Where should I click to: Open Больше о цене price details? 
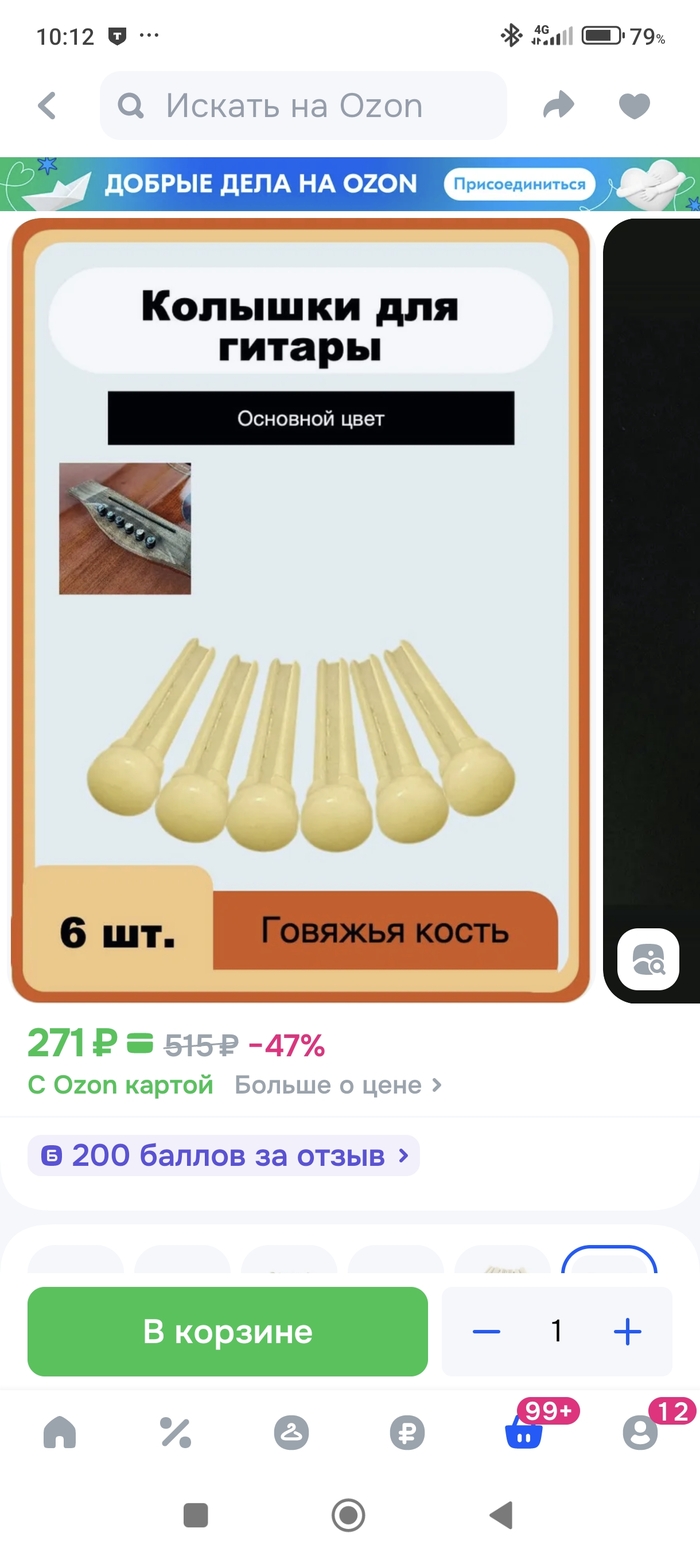(x=338, y=1085)
